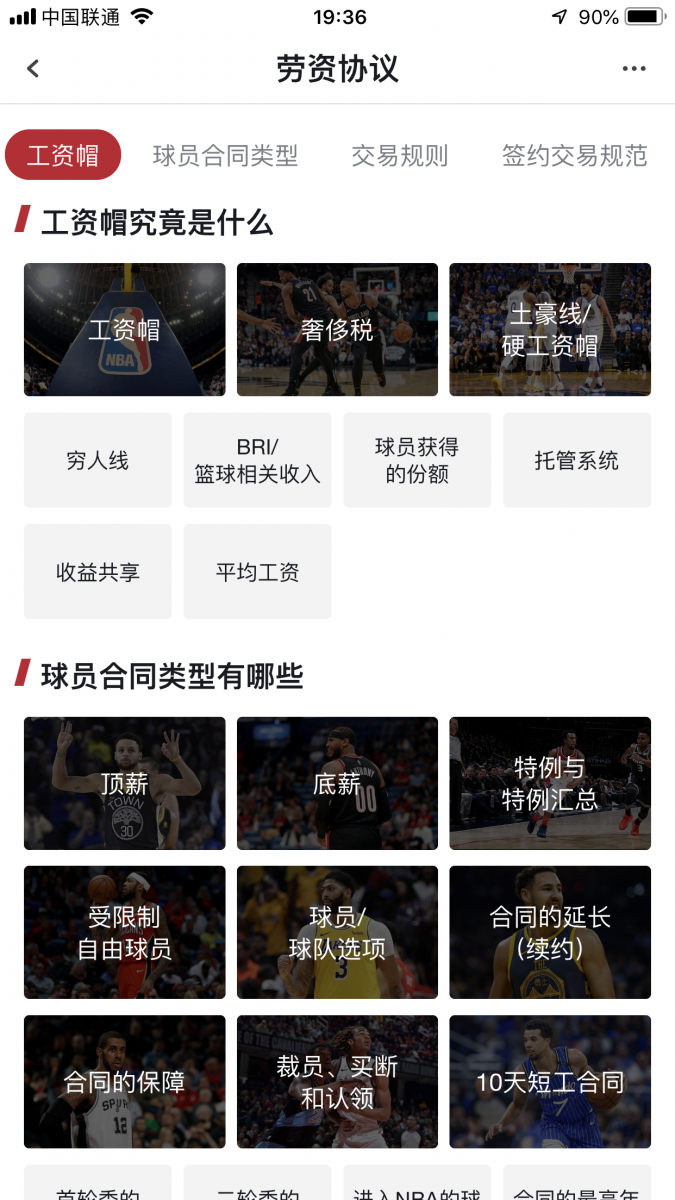675x1200 pixels.
Task: Tap the 平均工资 chip
Action: point(257,572)
